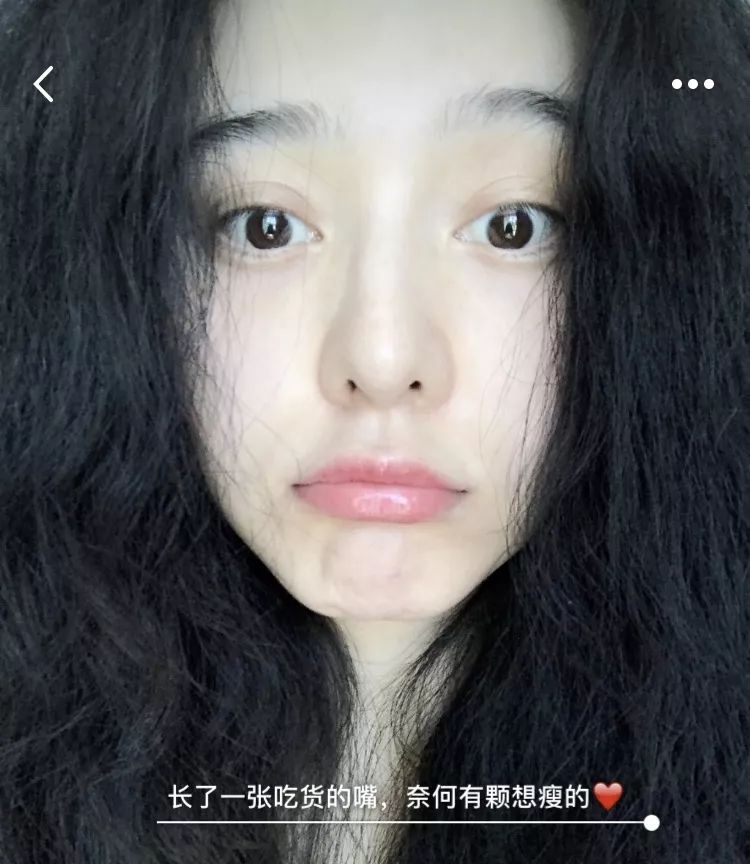
Task: Tap the selfie photo to toggle fullscreen
Action: click(x=375, y=430)
